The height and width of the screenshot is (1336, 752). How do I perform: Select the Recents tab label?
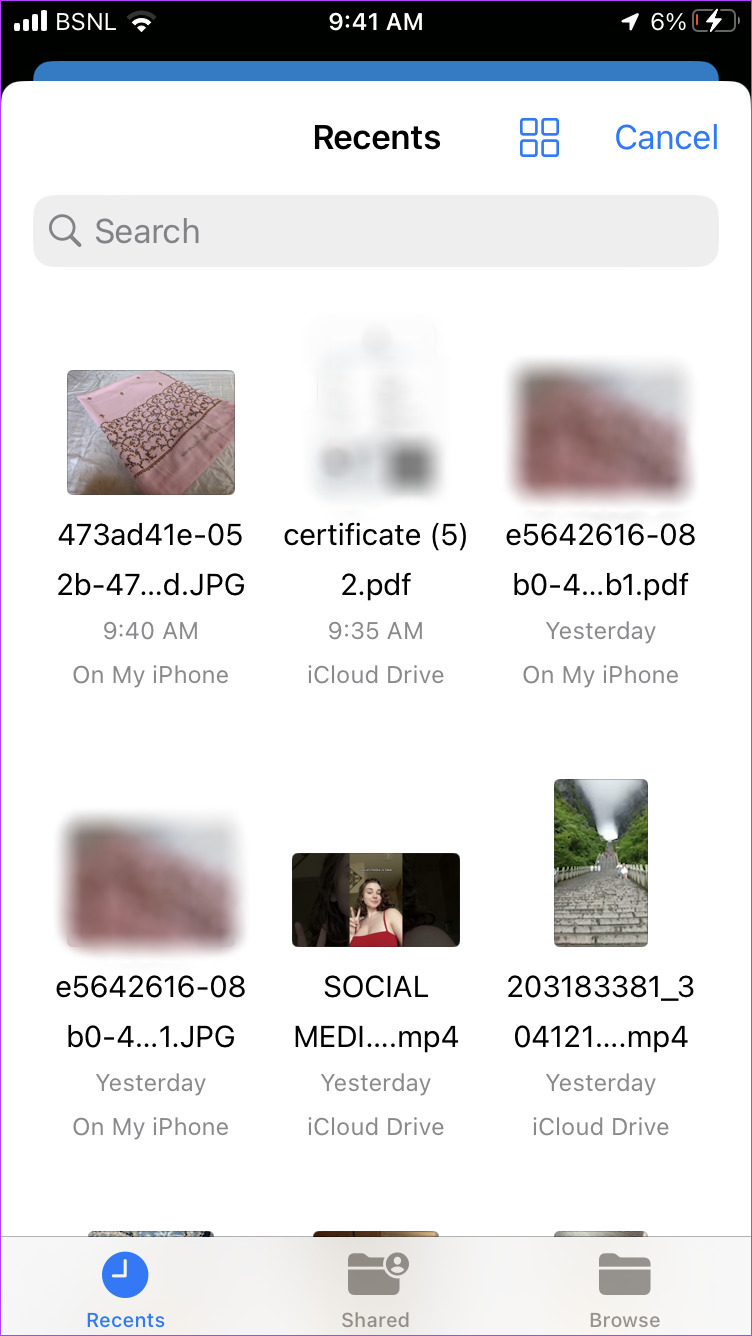pyautogui.click(x=125, y=1320)
